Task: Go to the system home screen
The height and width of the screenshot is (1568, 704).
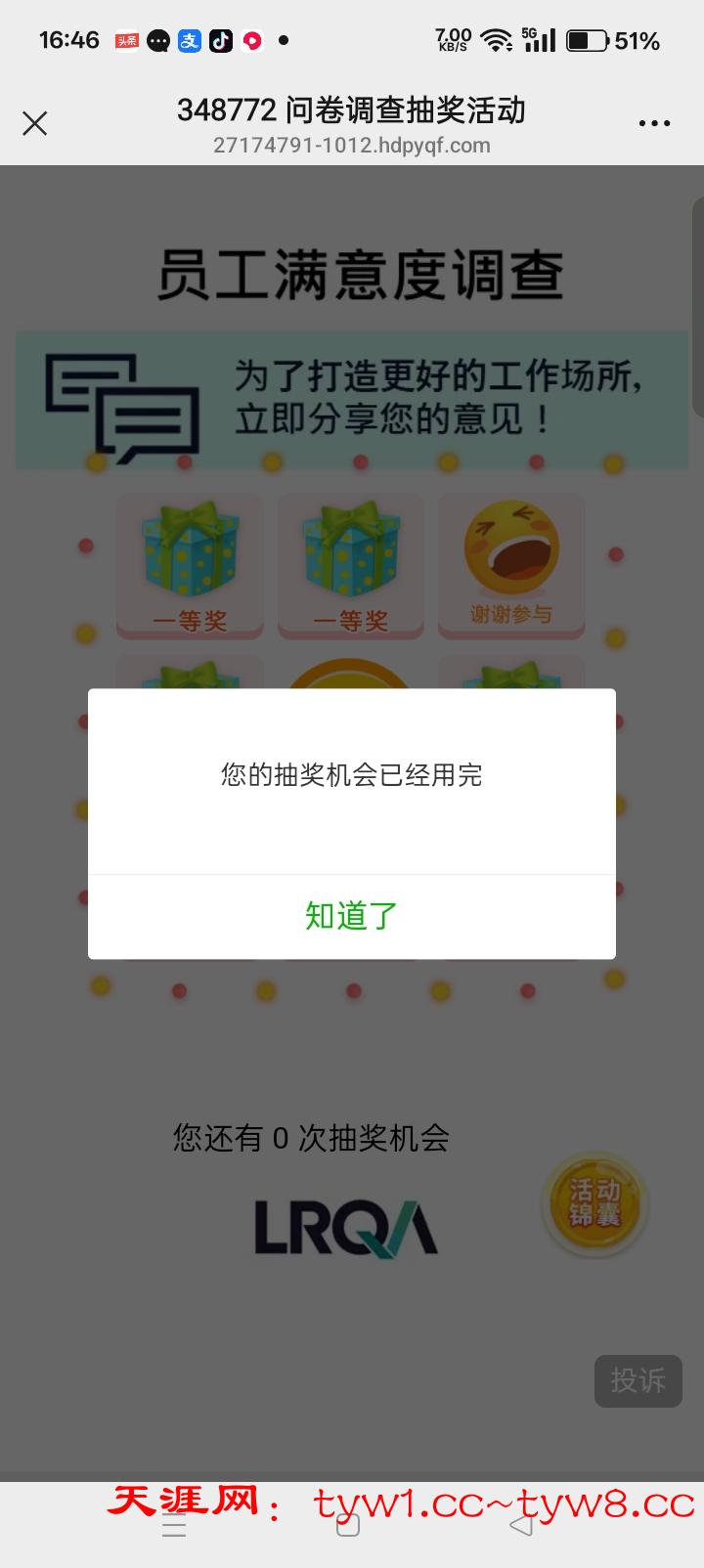Action: point(348,1525)
